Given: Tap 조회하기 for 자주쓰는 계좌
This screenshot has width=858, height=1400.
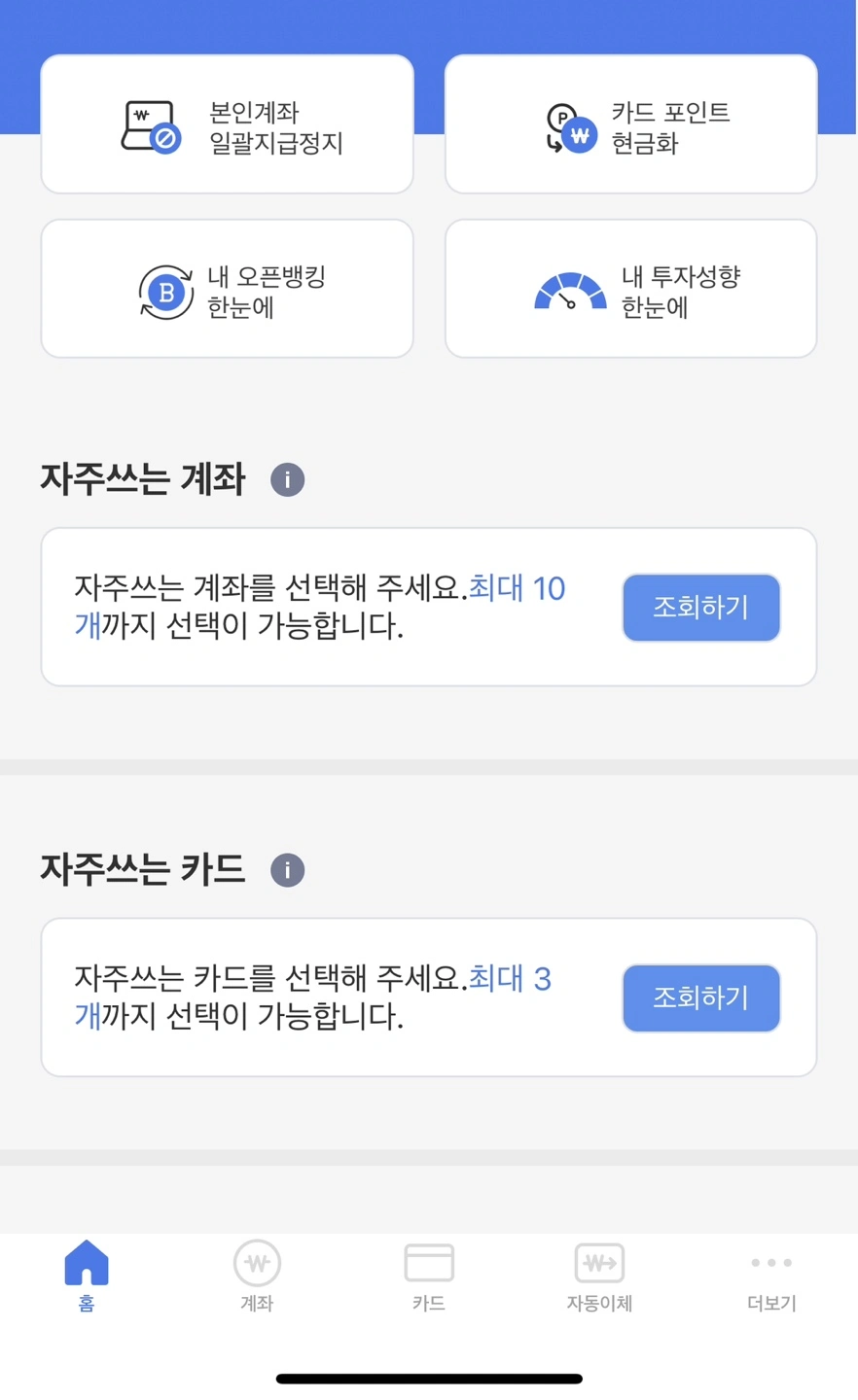Looking at the screenshot, I should pos(700,608).
